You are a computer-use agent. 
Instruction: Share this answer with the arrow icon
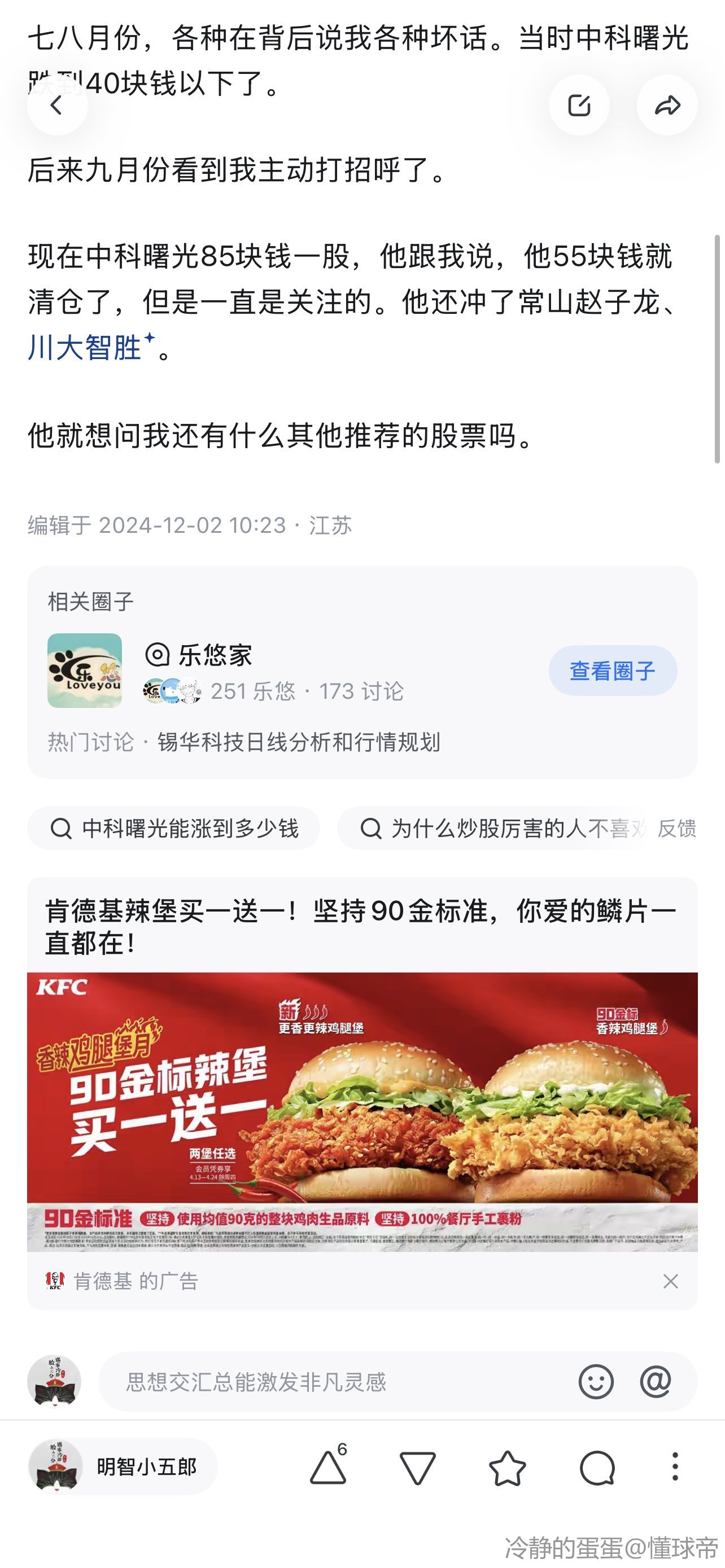667,106
